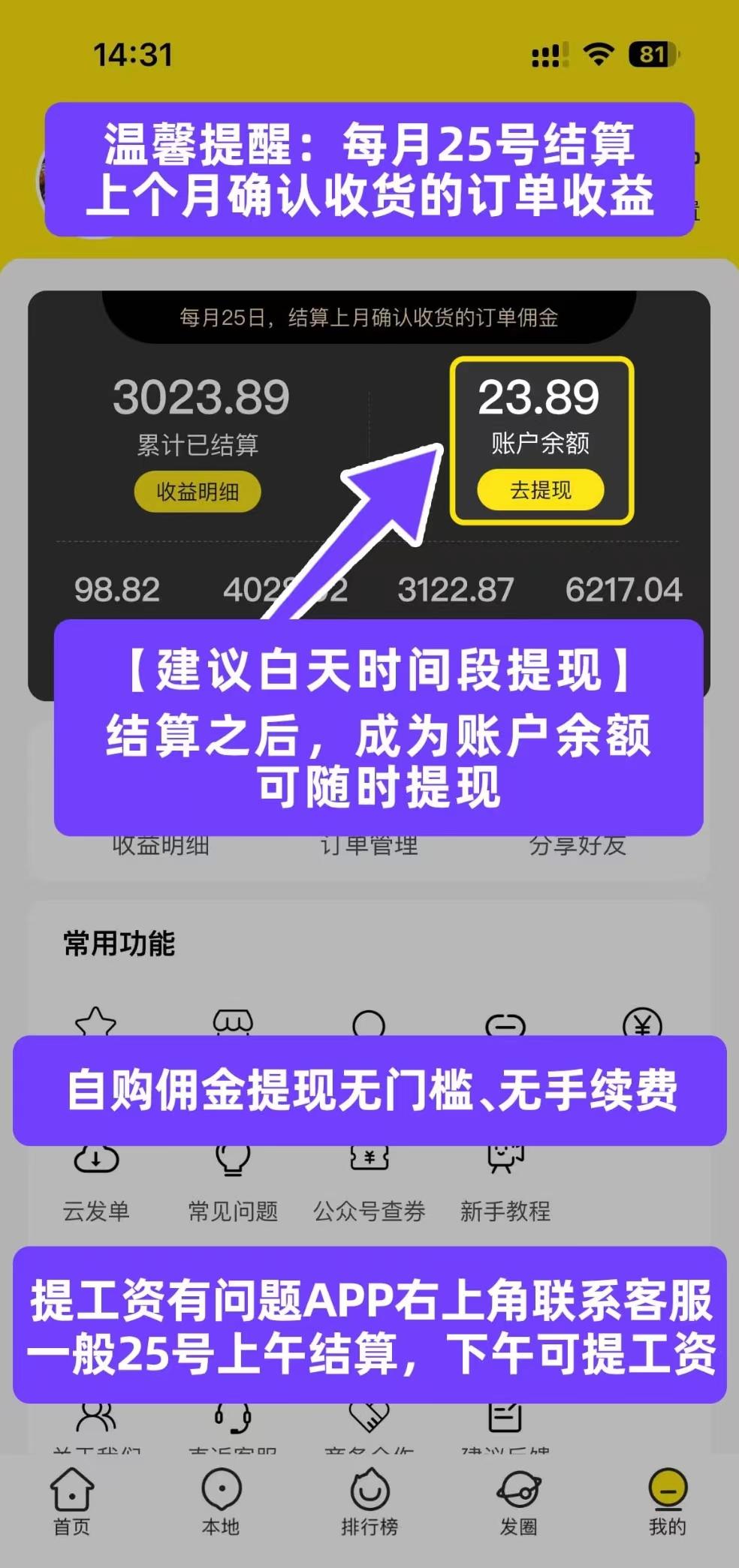Switch to the 首页 home tab
The width and height of the screenshot is (739, 1568).
point(72,1503)
